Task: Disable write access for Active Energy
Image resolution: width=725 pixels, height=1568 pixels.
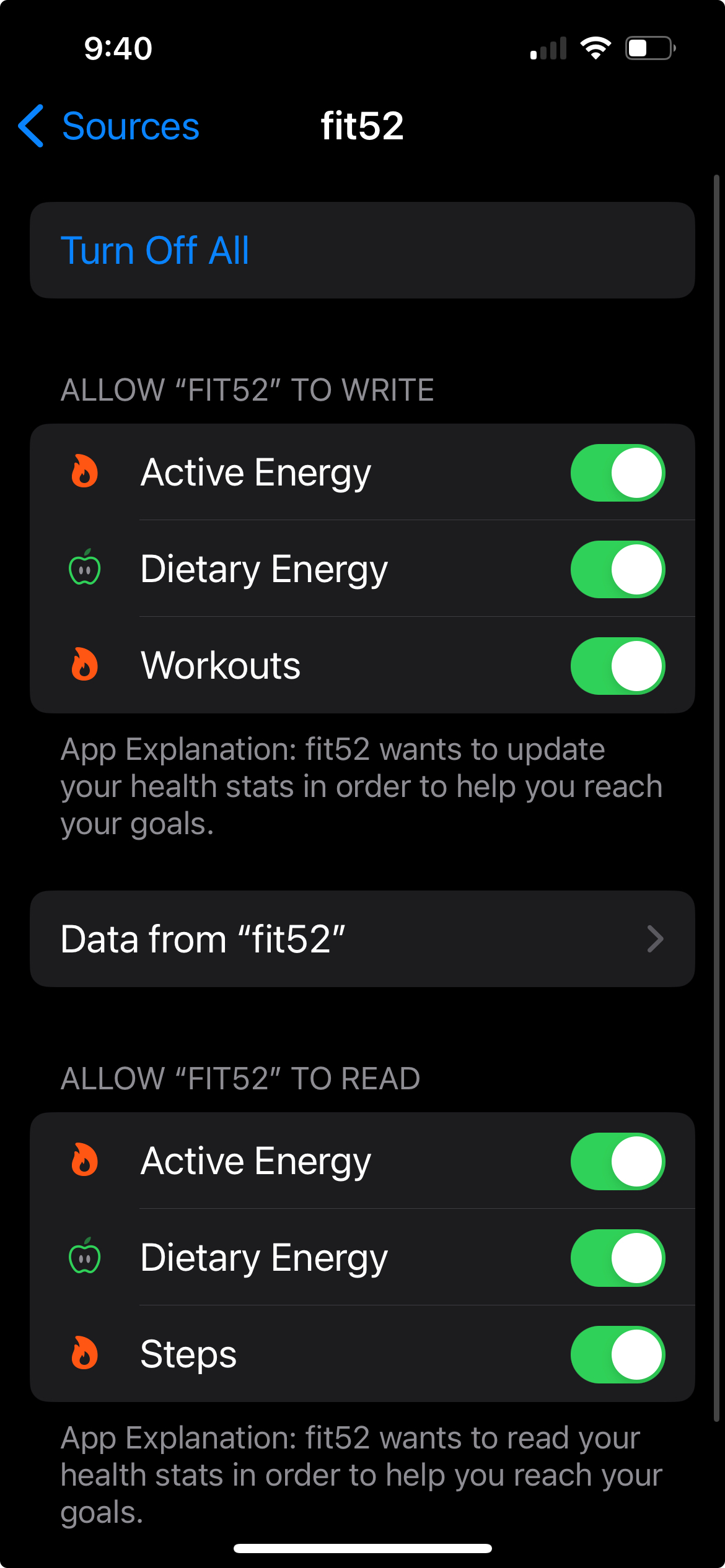Action: (617, 473)
